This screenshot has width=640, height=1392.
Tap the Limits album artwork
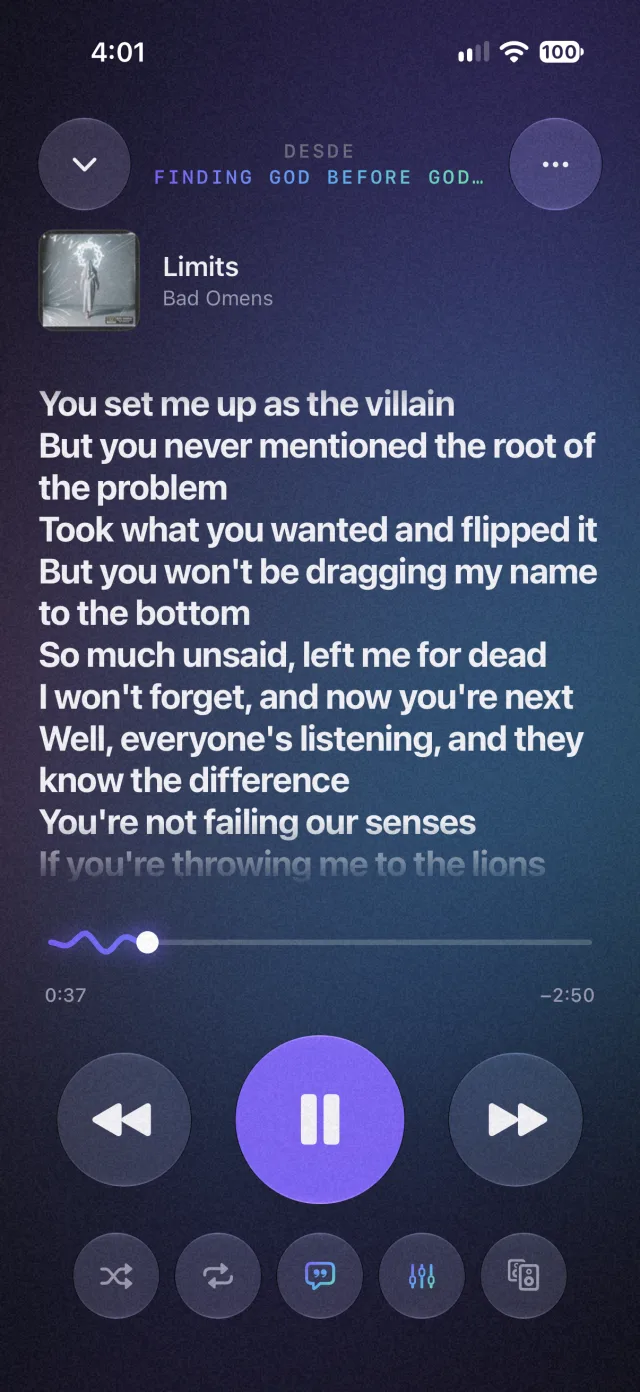(x=89, y=280)
